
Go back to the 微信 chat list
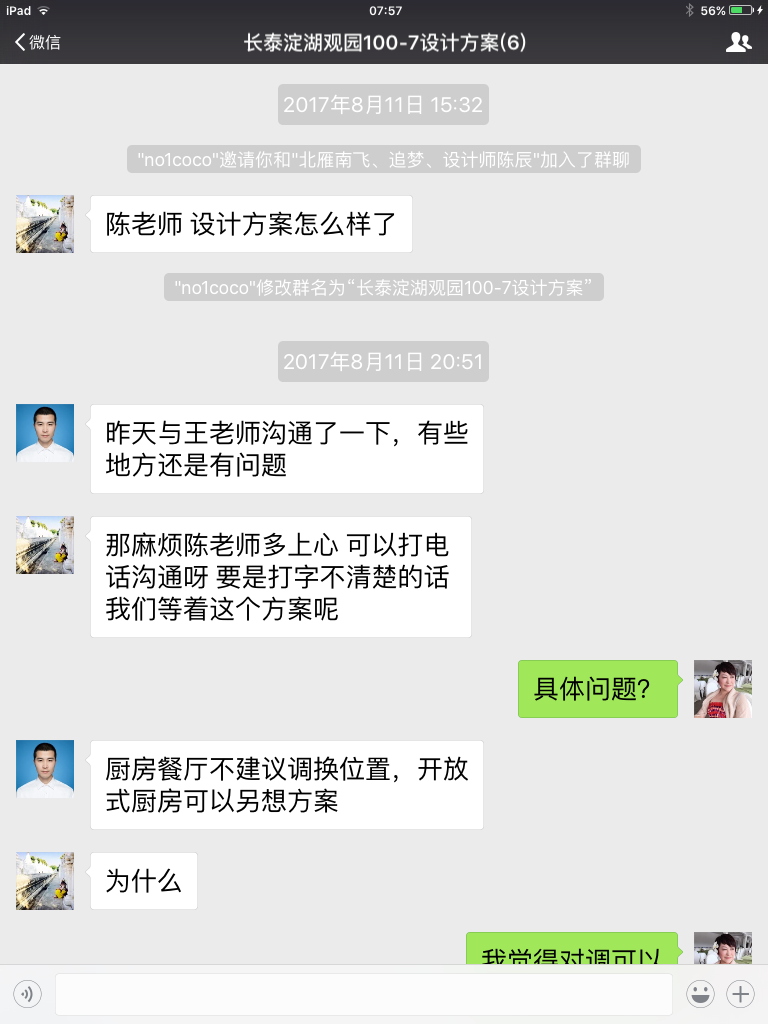[37, 42]
